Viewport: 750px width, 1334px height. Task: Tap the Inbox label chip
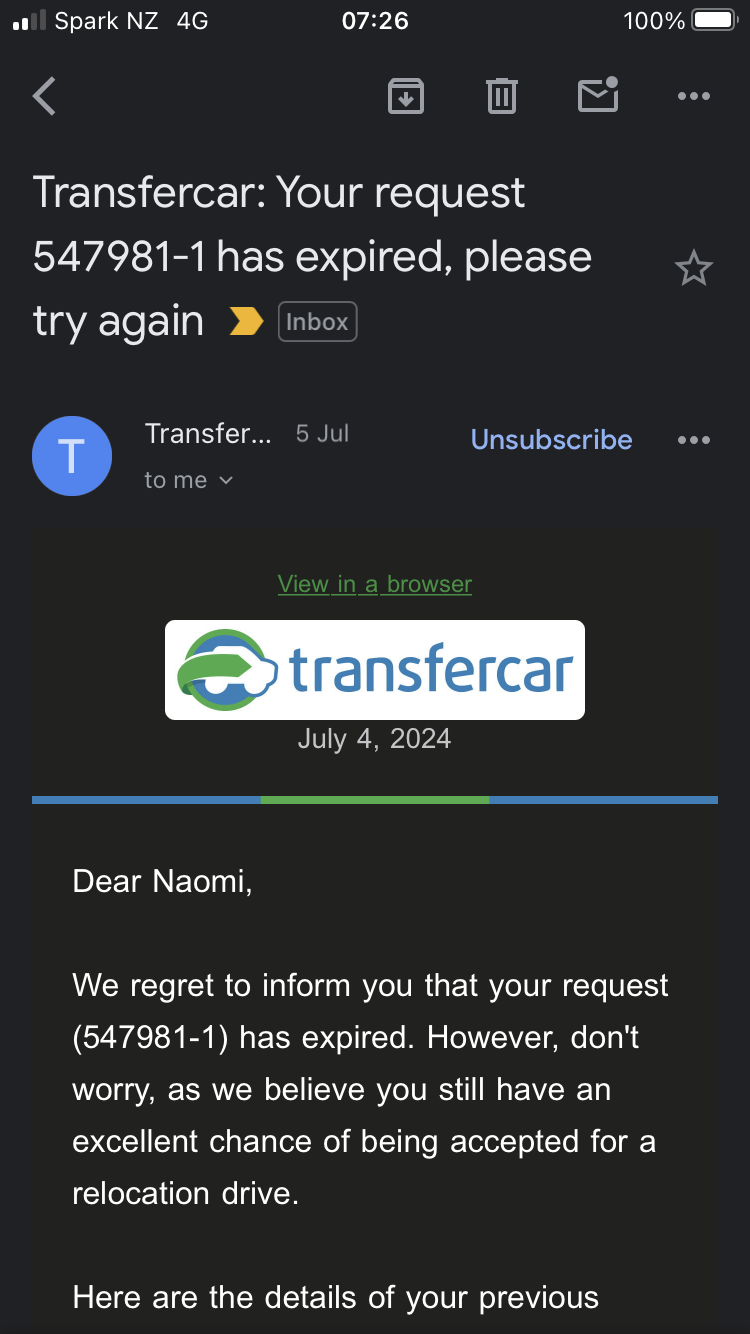(x=317, y=322)
